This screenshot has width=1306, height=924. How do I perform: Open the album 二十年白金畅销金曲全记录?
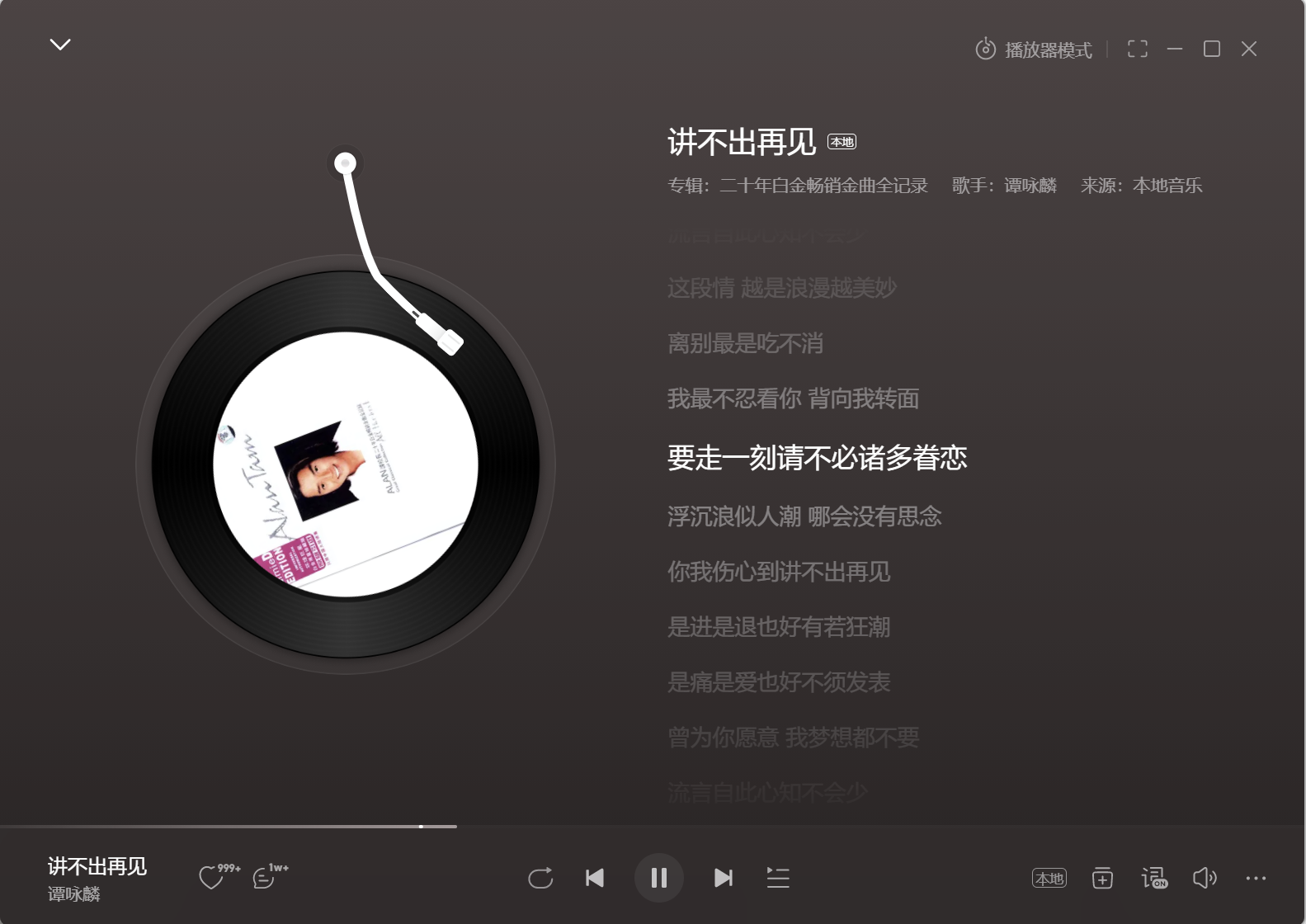pyautogui.click(x=823, y=186)
